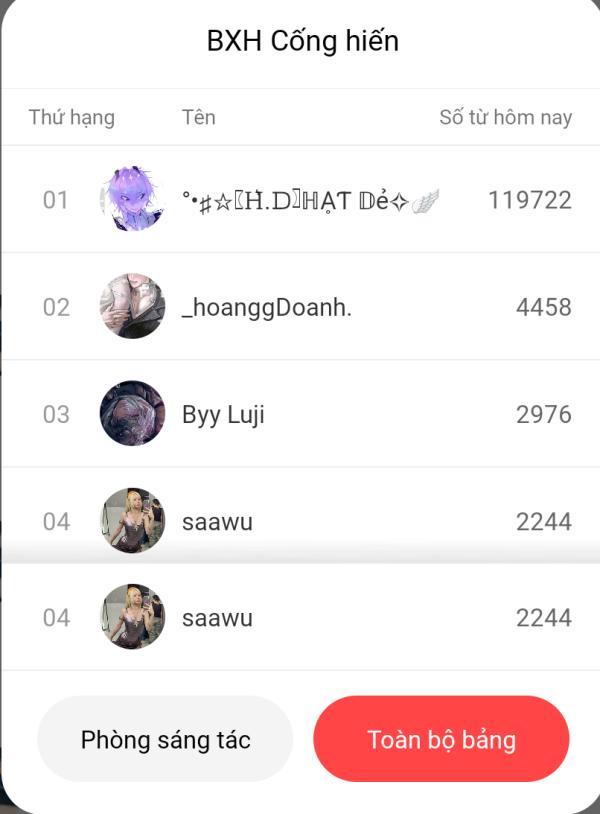The image size is (600, 814).
Task: Select saawu in the scrolling rank list
Action: [300, 519]
